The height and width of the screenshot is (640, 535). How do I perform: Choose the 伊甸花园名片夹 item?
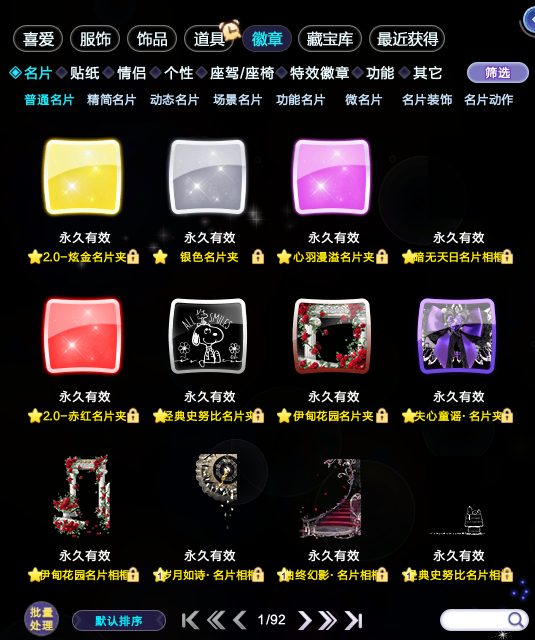click(x=333, y=336)
